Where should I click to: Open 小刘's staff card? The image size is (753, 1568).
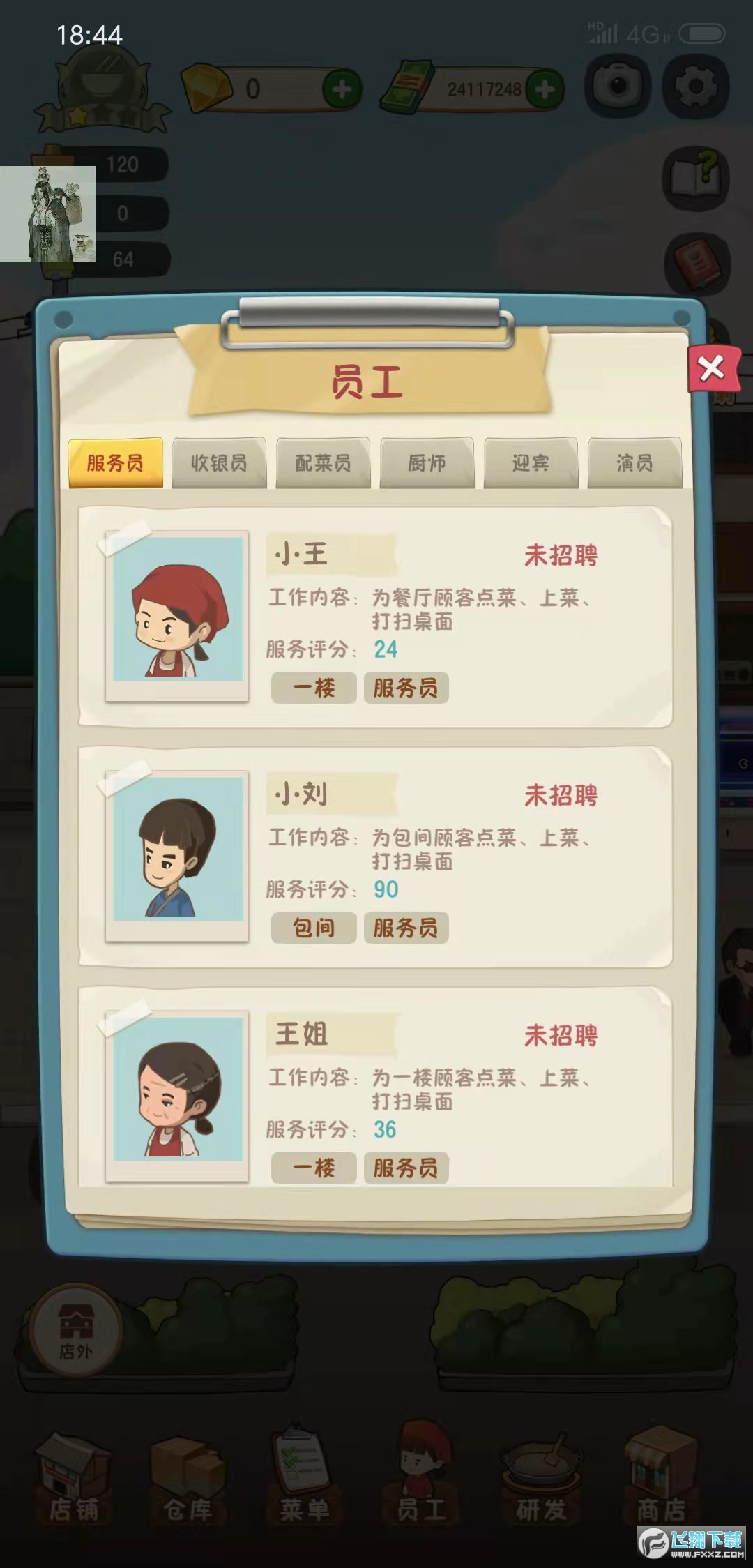click(x=376, y=857)
